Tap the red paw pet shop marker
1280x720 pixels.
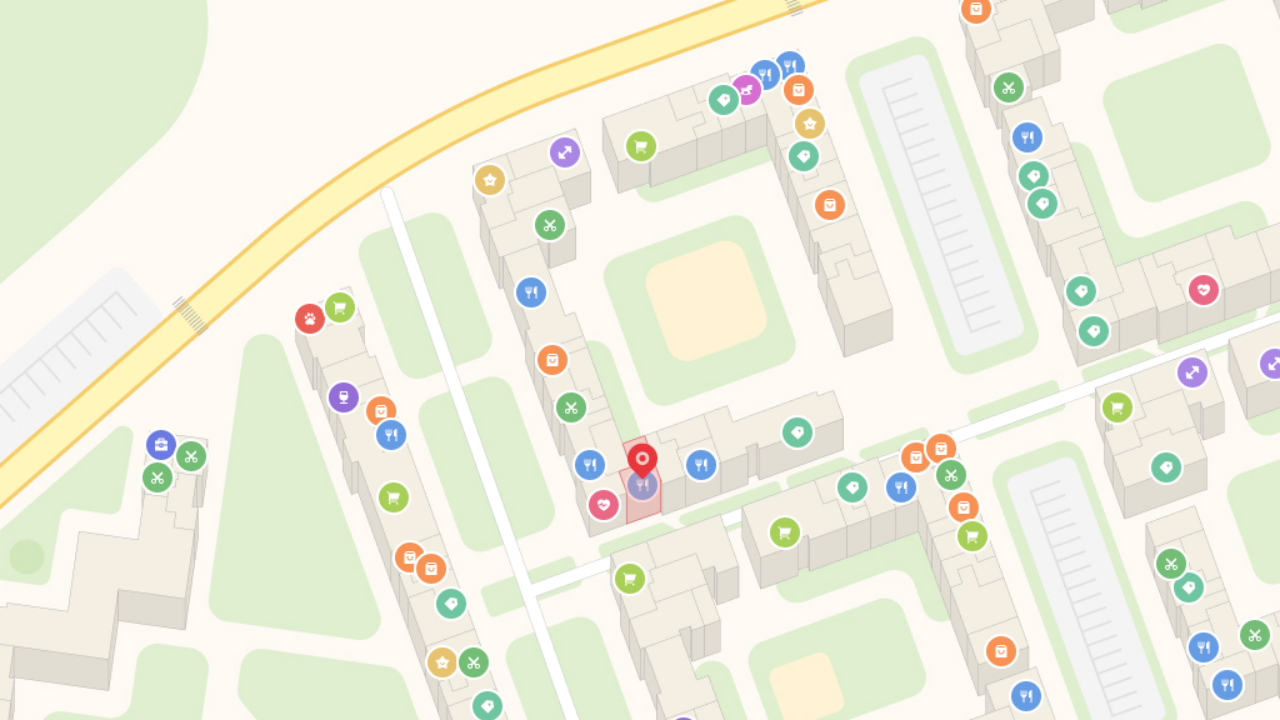(309, 319)
